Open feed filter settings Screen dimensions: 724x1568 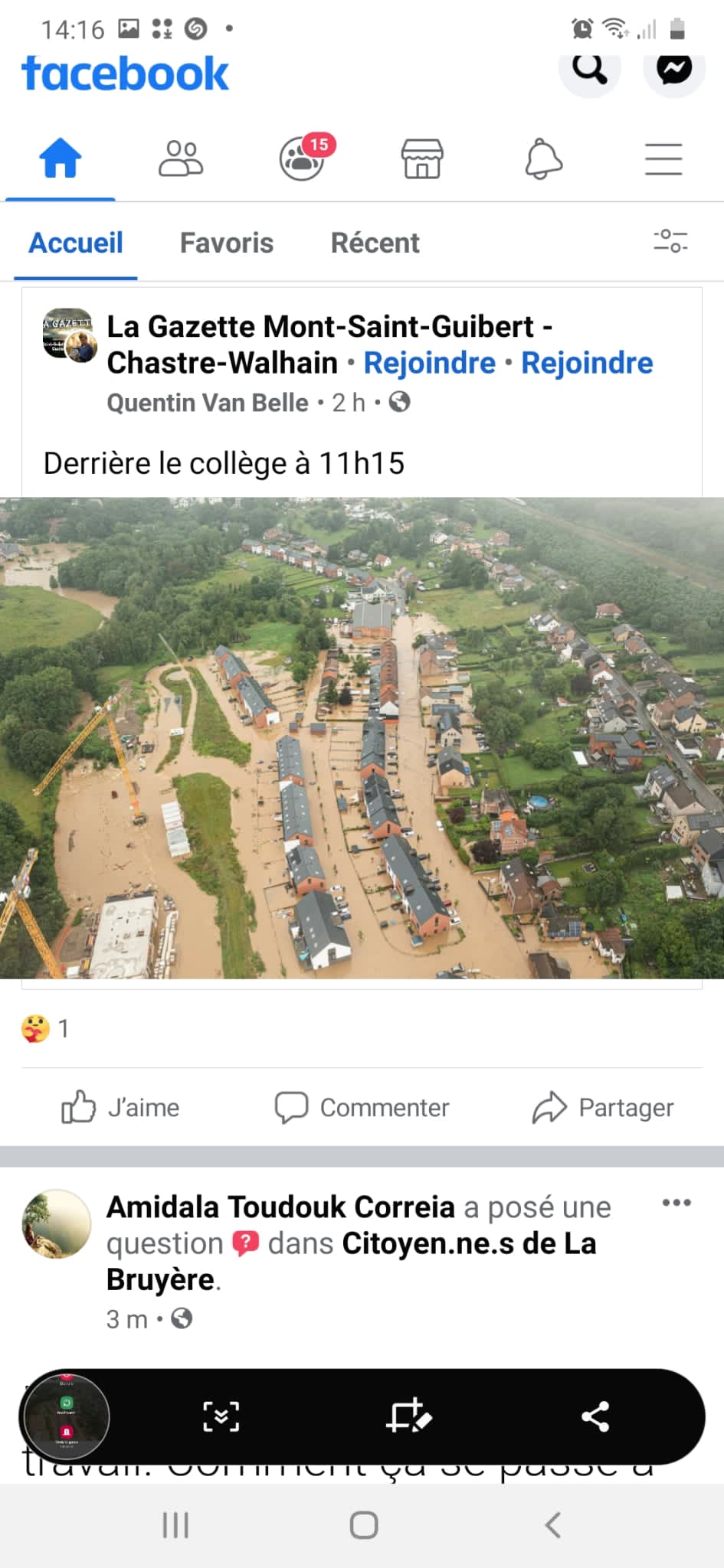click(670, 241)
